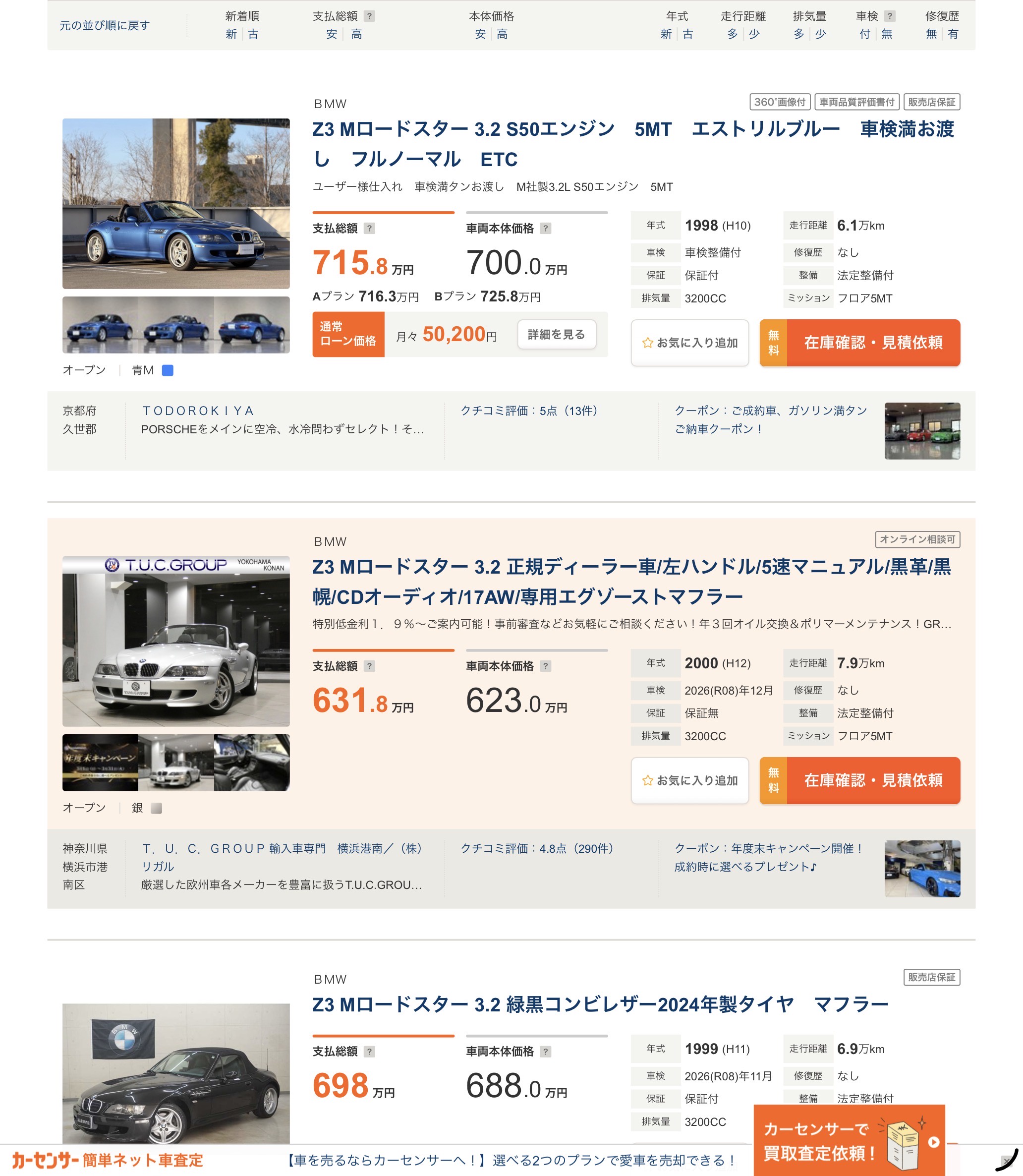Reset to the original sort order
1023x1176 pixels.
coord(105,26)
